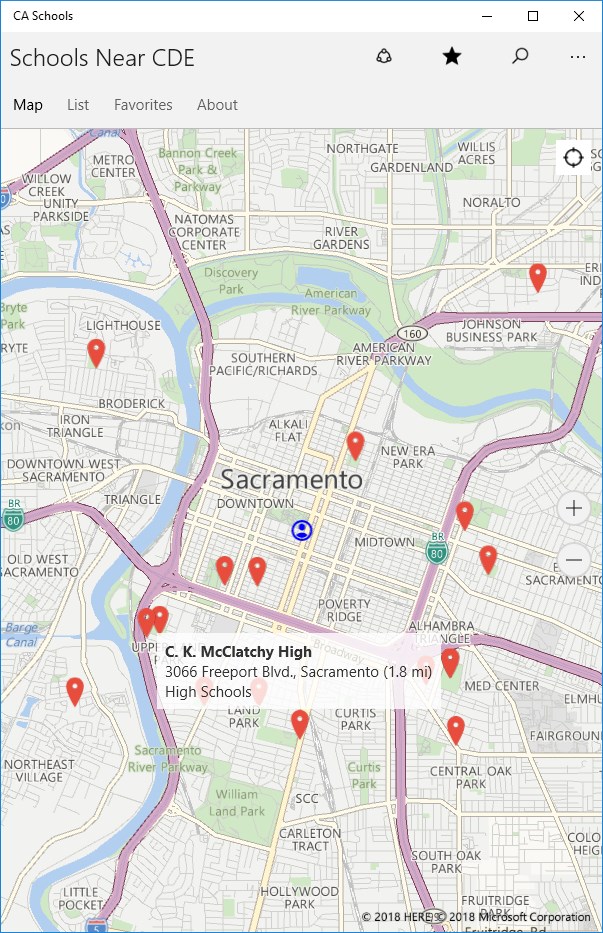Switch to the Favorites tab

(143, 105)
